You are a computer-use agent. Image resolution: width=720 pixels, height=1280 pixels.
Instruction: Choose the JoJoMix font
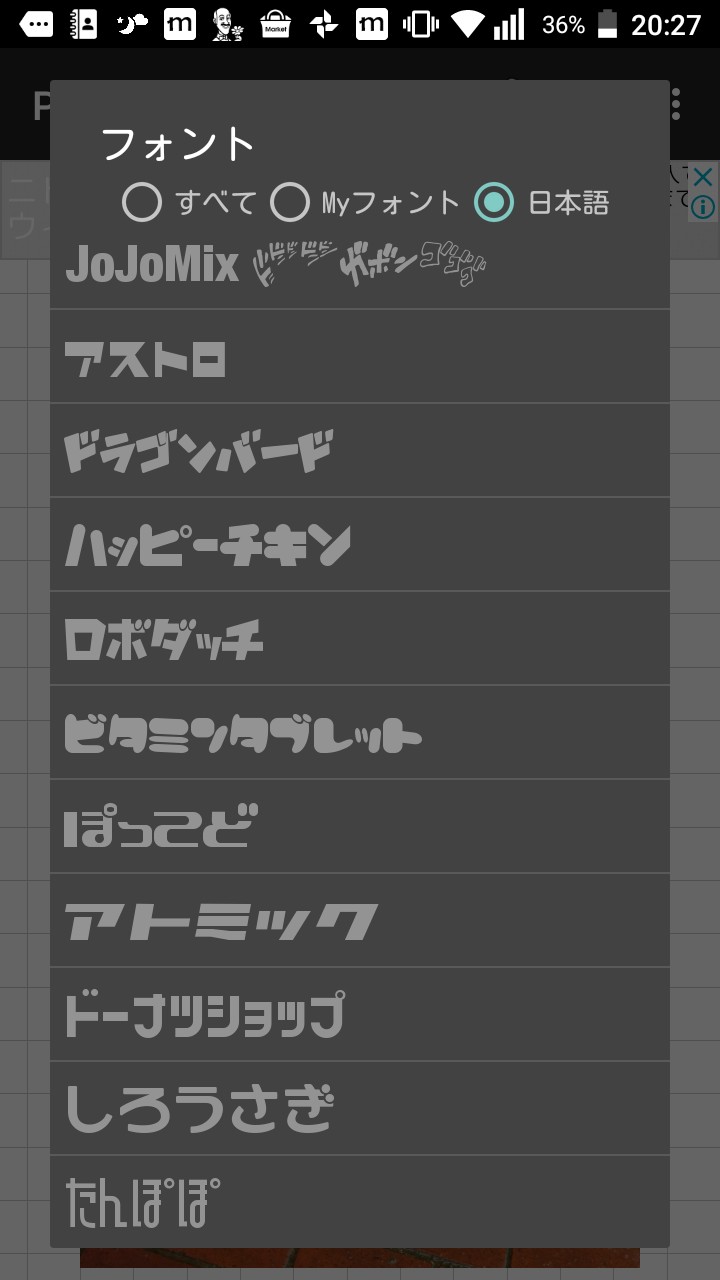[360, 266]
